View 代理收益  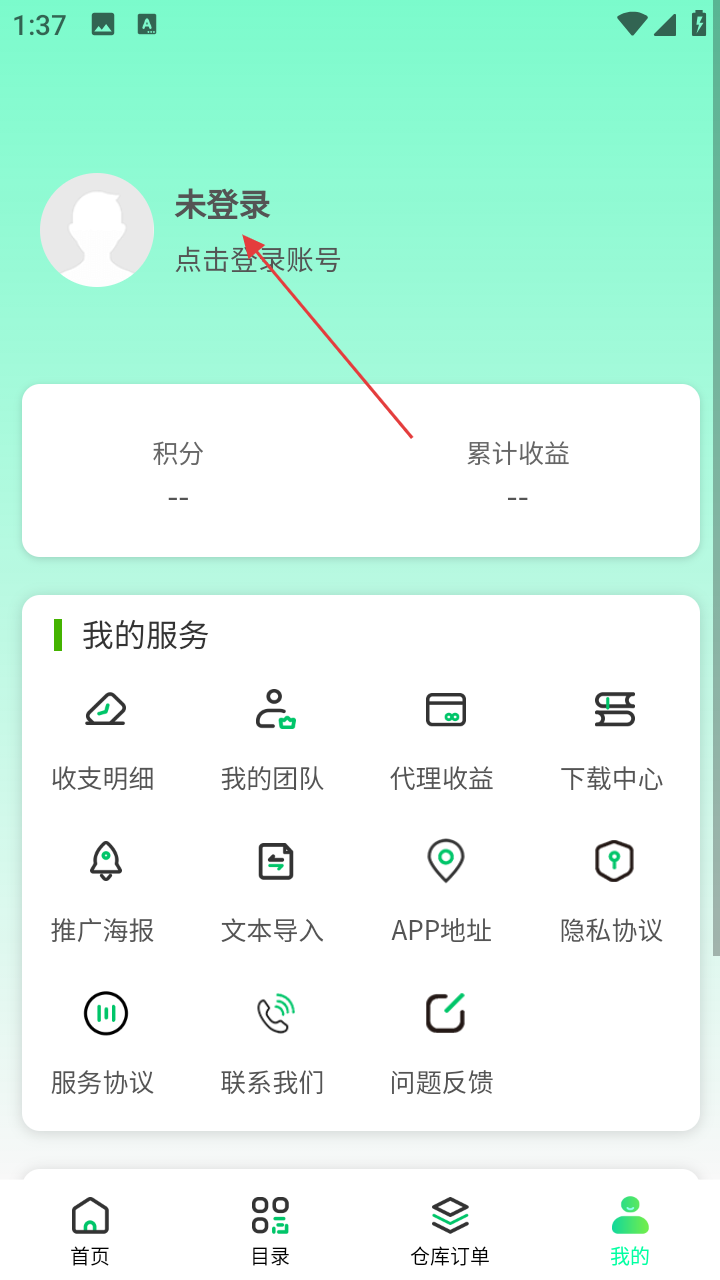[442, 738]
